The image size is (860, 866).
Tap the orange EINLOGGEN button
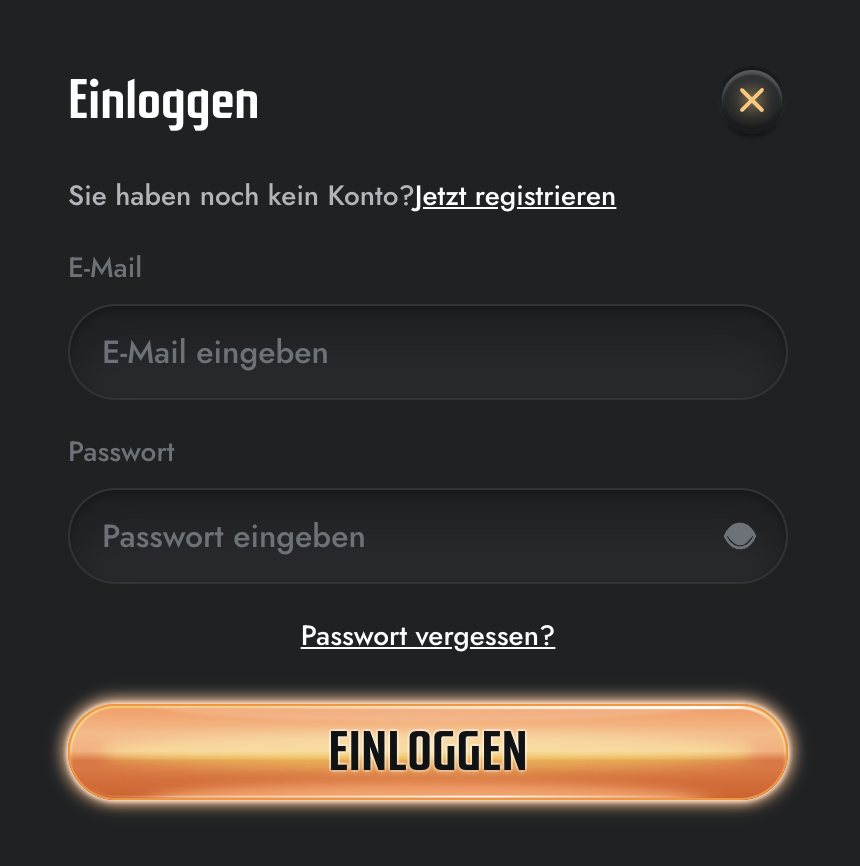(x=428, y=752)
